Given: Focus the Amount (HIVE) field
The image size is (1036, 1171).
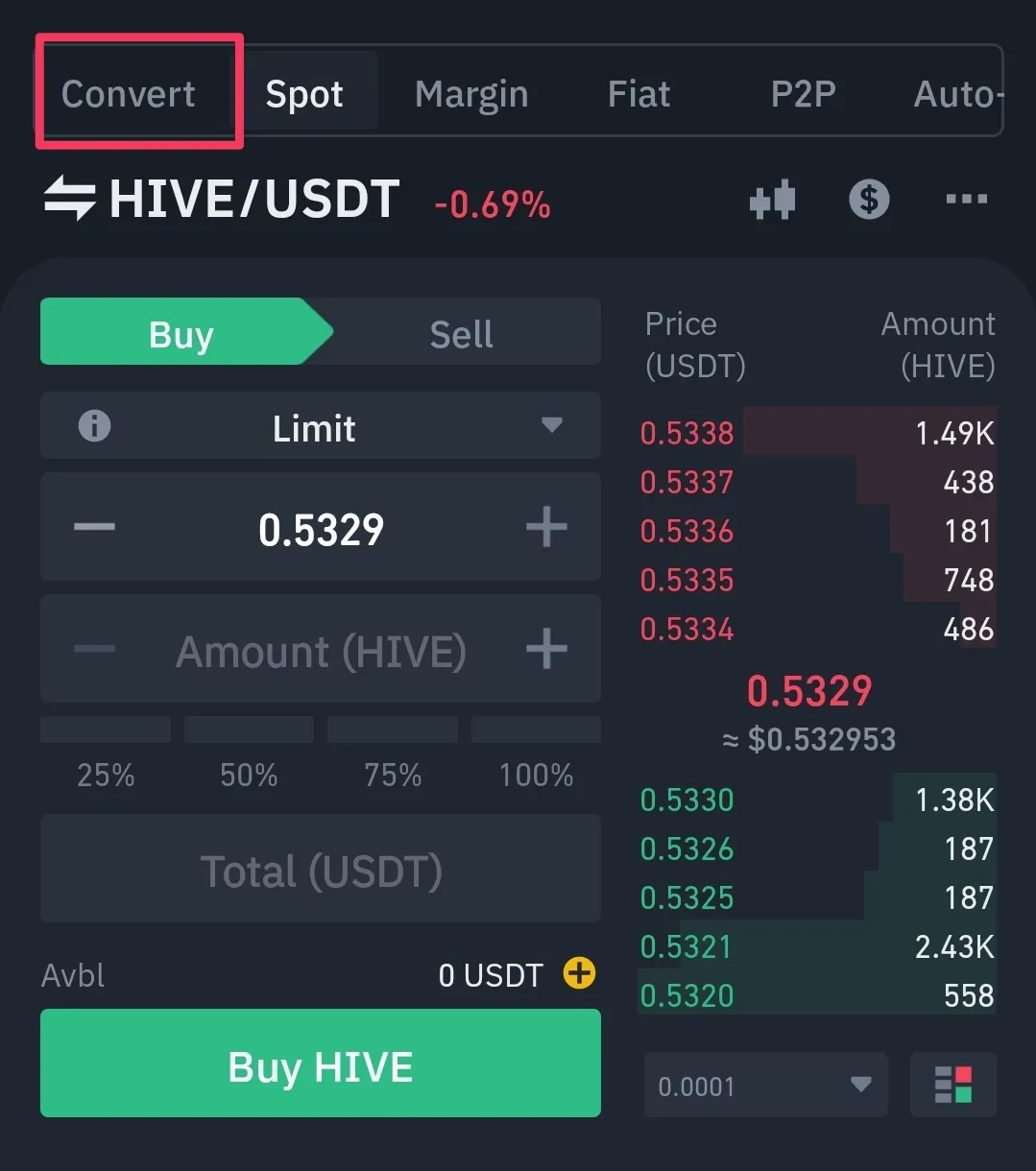Looking at the screenshot, I should click(321, 651).
